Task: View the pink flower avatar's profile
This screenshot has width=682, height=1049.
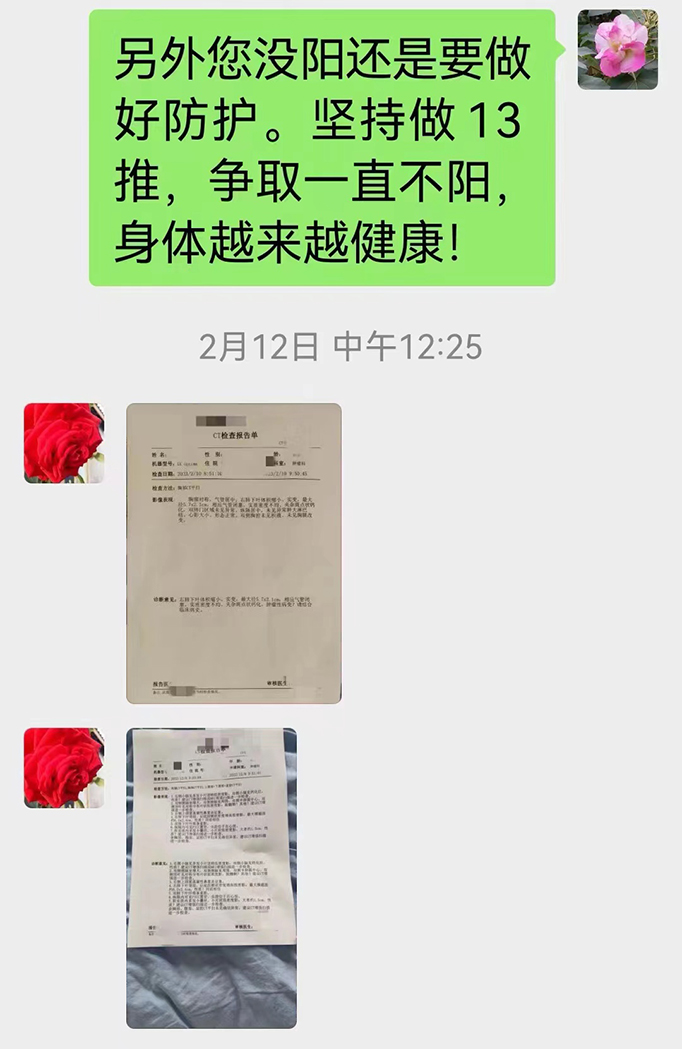Action: (617, 50)
